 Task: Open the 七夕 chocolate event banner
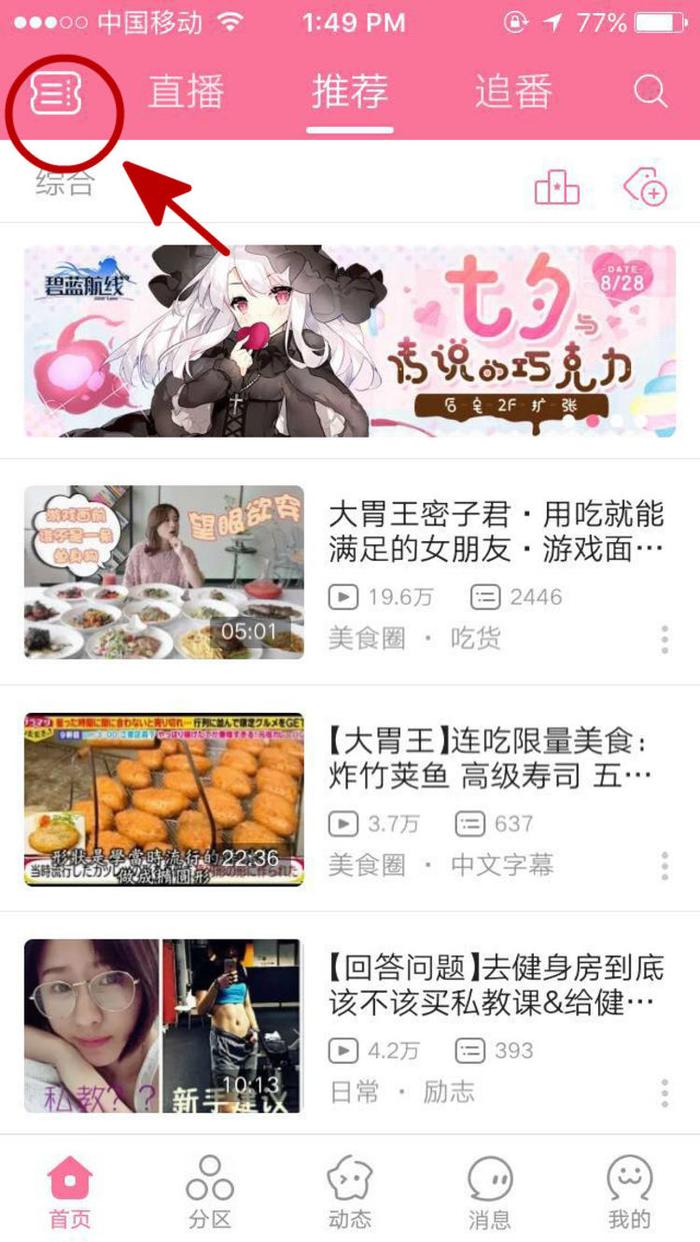click(x=349, y=341)
